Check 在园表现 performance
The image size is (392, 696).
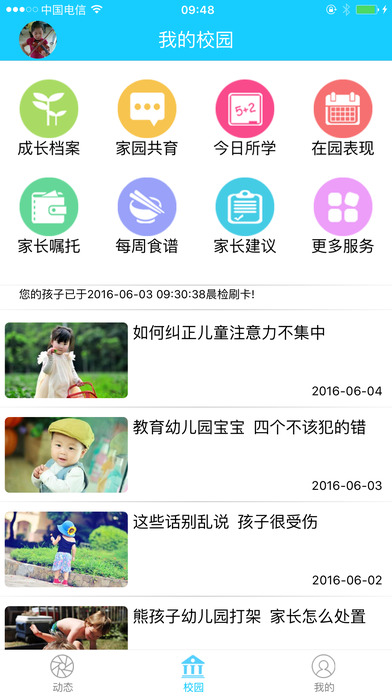click(343, 118)
